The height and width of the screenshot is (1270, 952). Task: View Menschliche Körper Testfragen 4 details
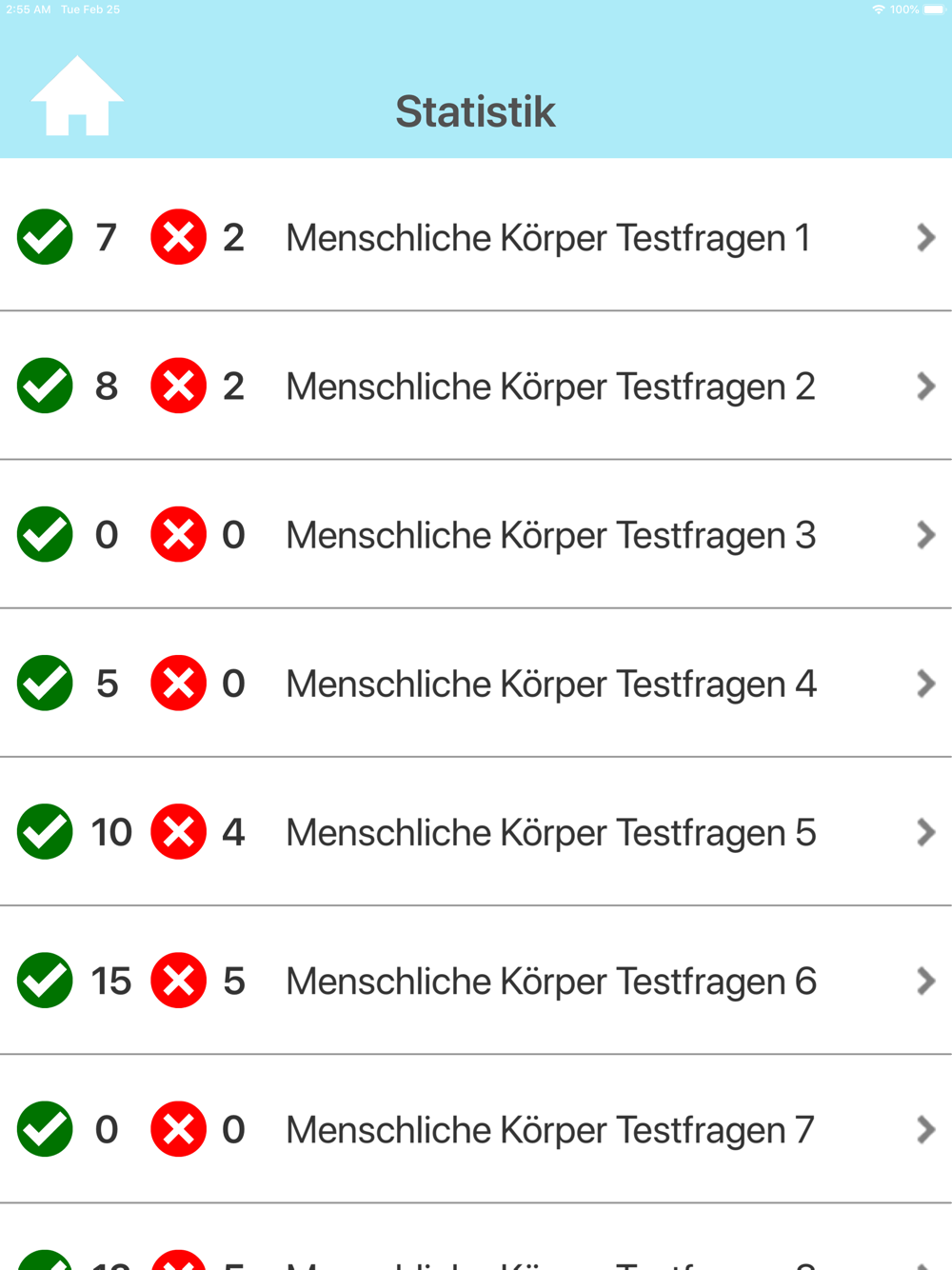(x=476, y=683)
